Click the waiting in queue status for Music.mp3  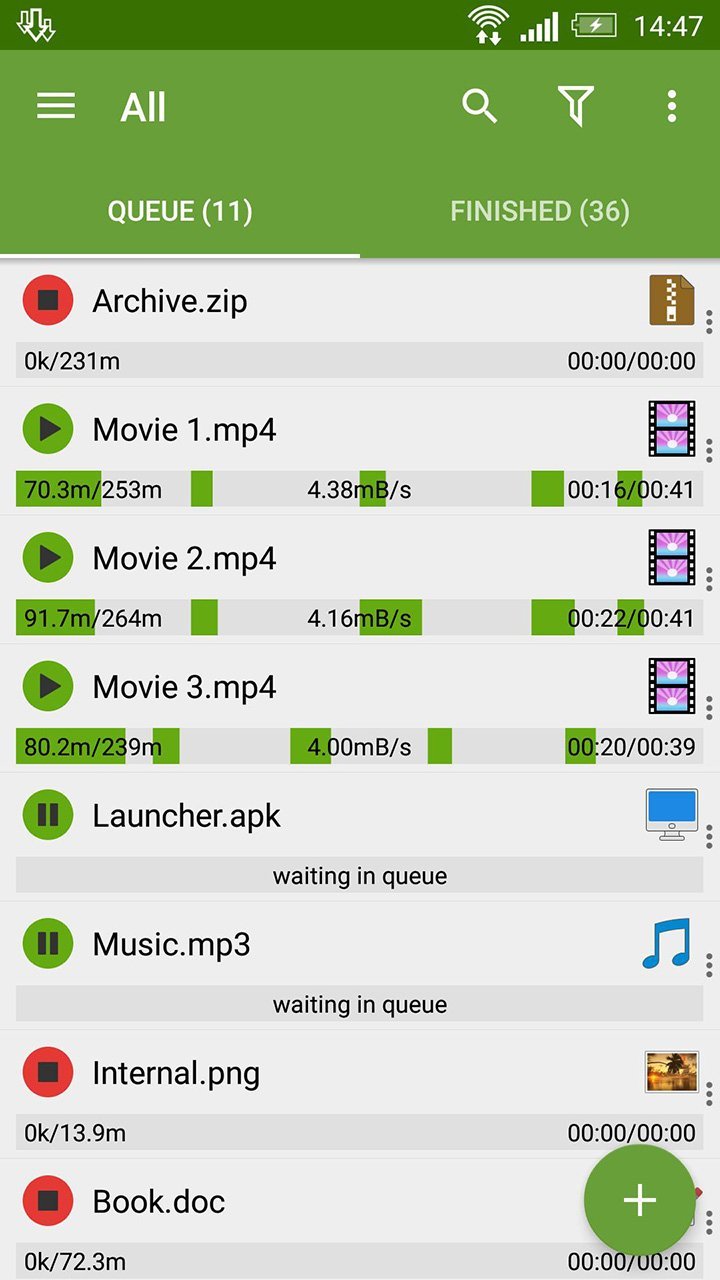coord(360,1004)
